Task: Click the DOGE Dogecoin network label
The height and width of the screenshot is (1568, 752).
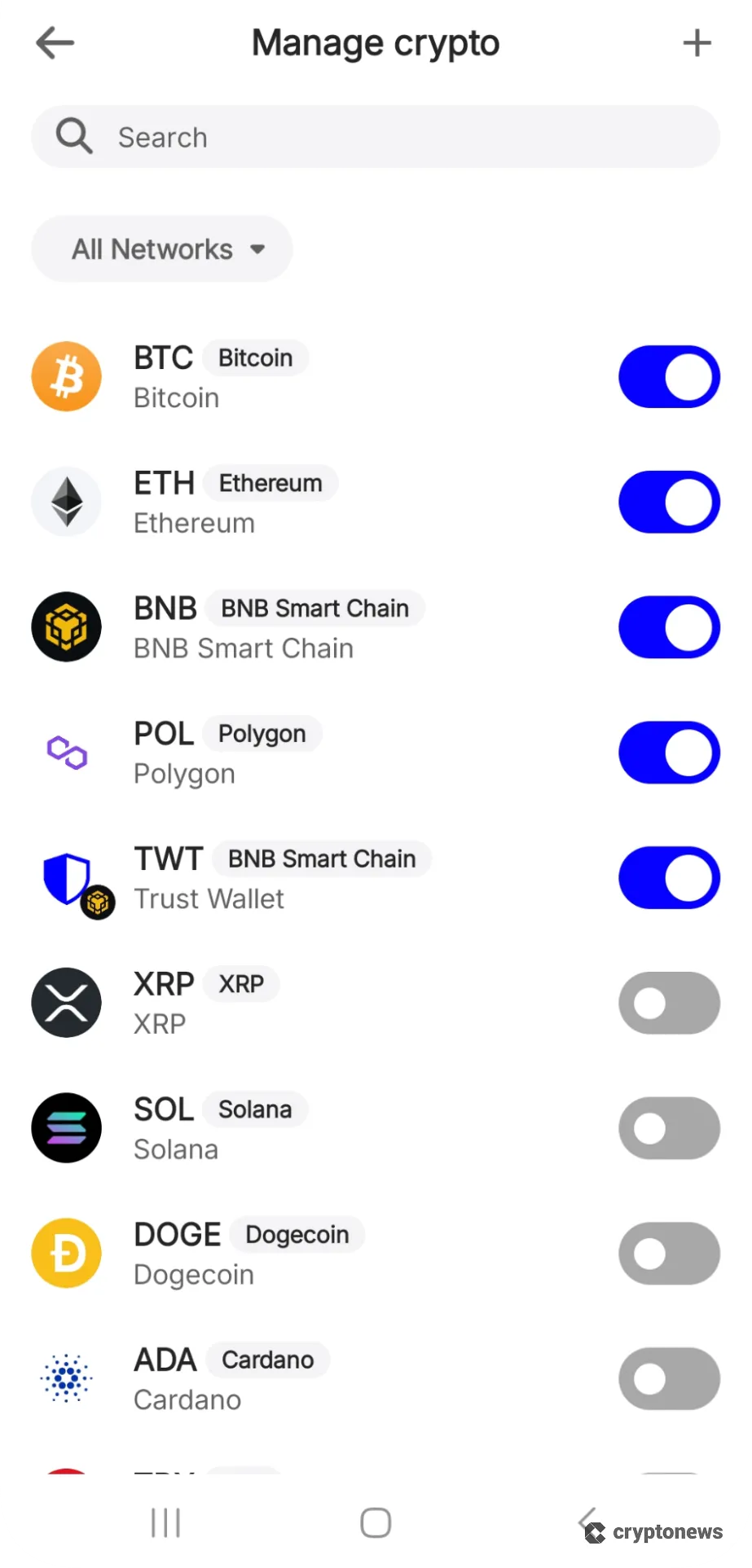Action: pos(297,1234)
